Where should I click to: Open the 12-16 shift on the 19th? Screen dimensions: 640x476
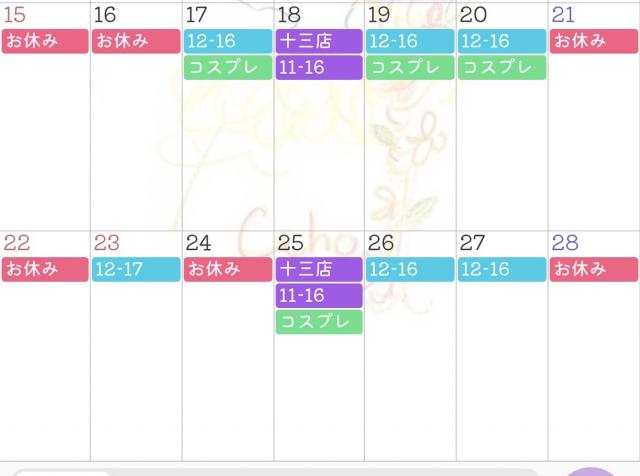pyautogui.click(x=410, y=41)
